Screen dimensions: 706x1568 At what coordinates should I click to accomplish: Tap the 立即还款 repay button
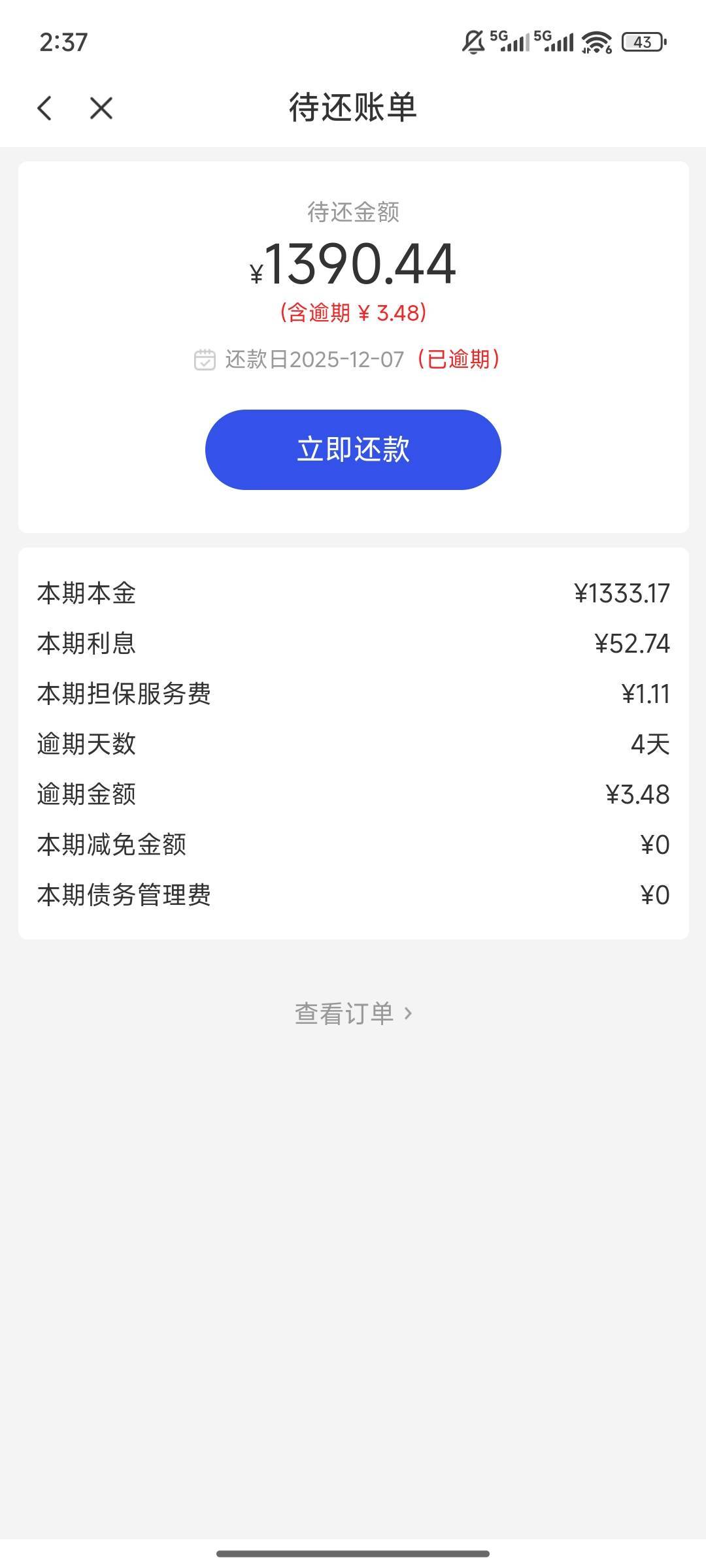click(353, 449)
